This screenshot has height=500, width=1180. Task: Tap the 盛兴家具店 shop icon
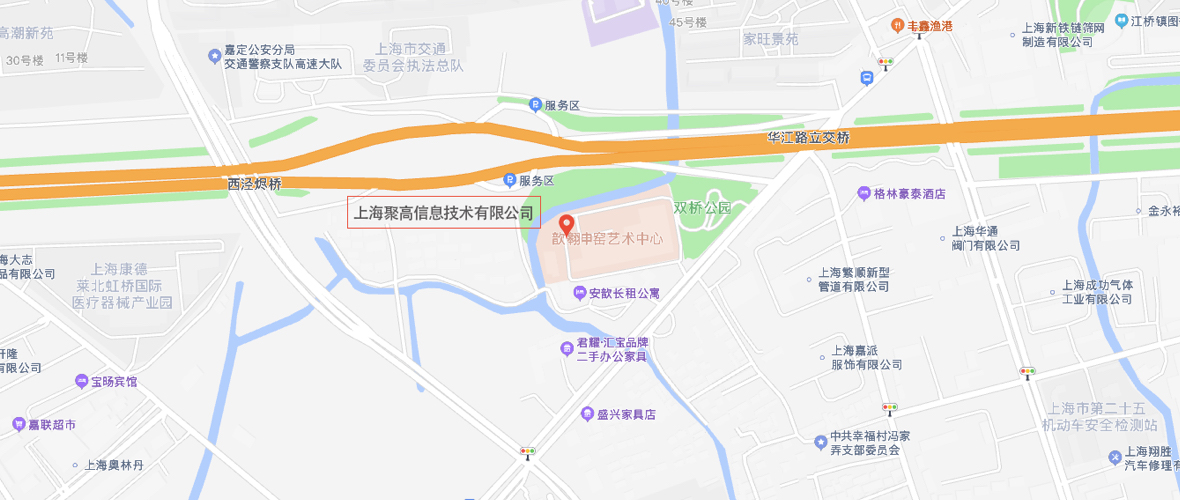[587, 413]
